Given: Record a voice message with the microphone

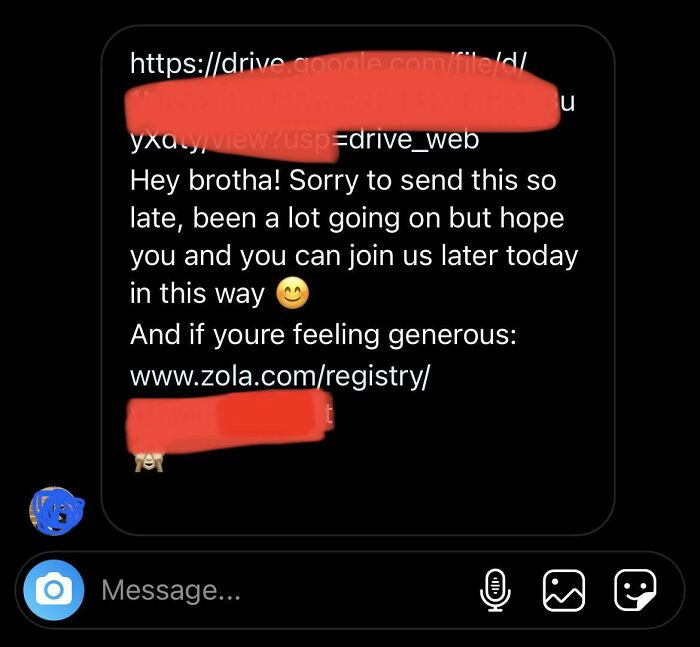Looking at the screenshot, I should tap(493, 590).
